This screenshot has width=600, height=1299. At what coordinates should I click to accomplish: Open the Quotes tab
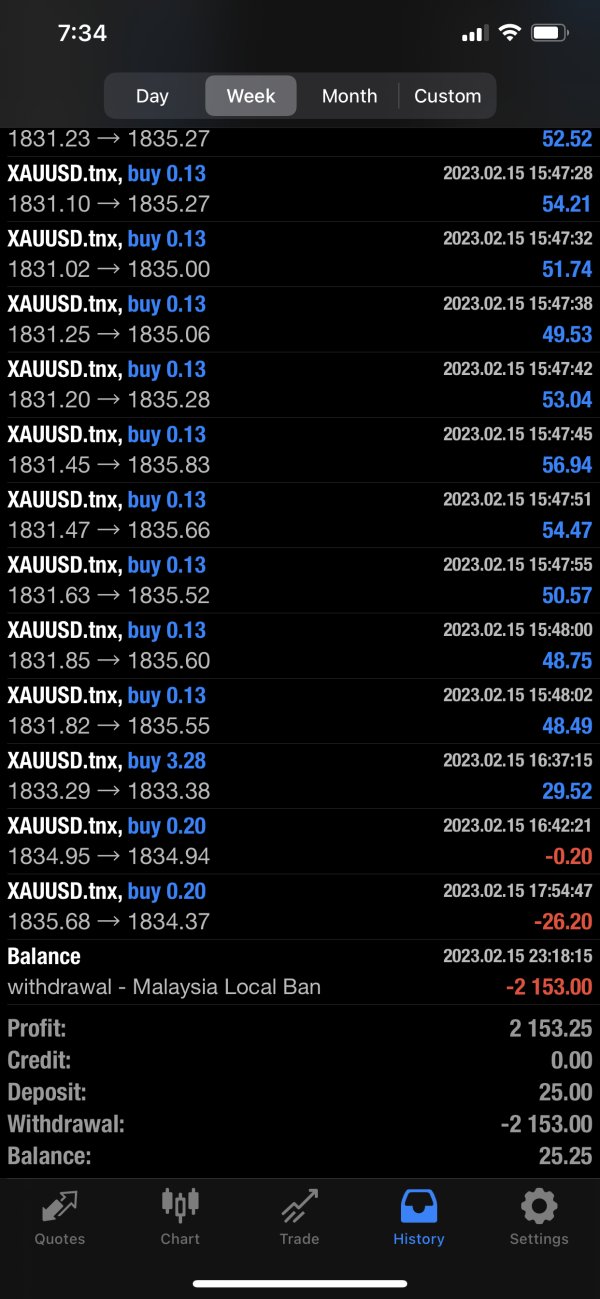click(x=60, y=1218)
